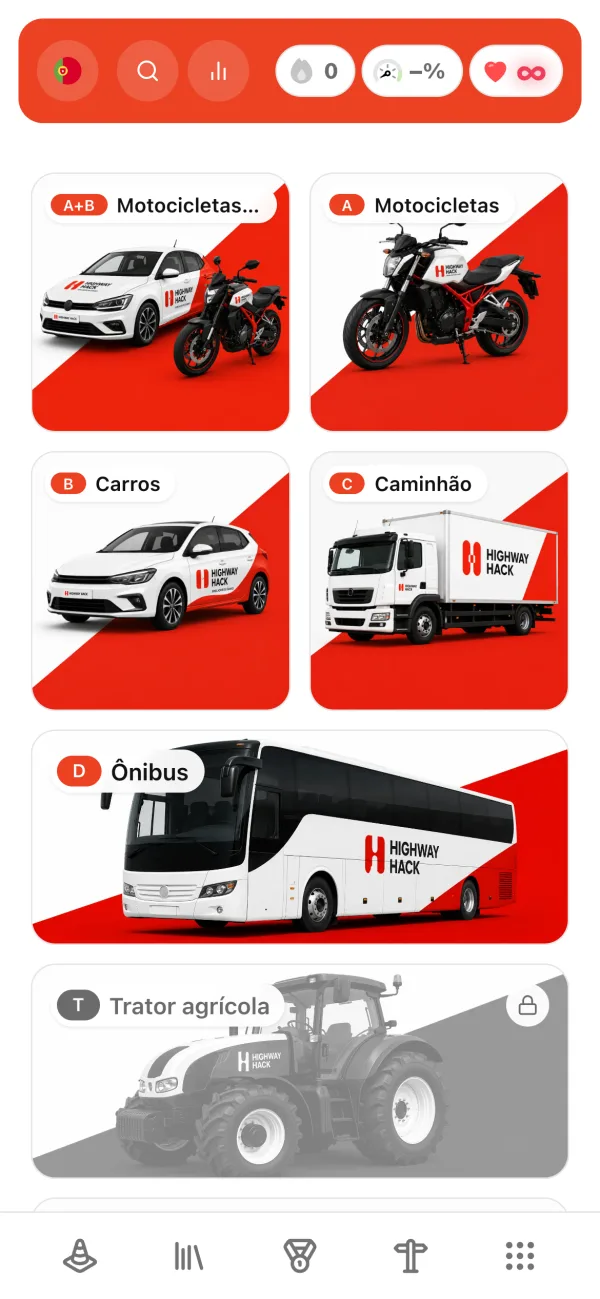Switch to the books library tab
The height and width of the screenshot is (1299, 600).
click(189, 1255)
